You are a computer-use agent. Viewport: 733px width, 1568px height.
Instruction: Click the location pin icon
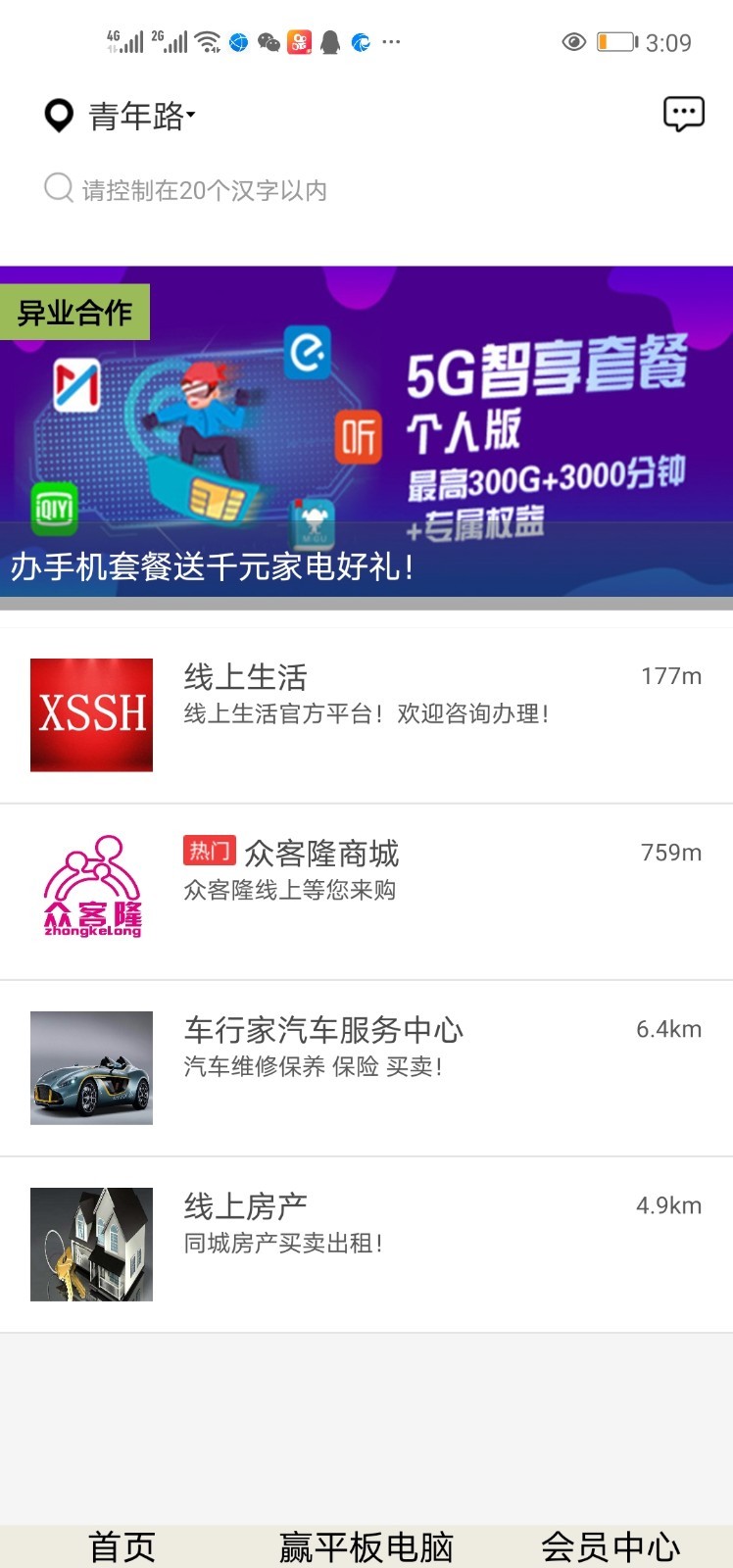click(x=56, y=116)
